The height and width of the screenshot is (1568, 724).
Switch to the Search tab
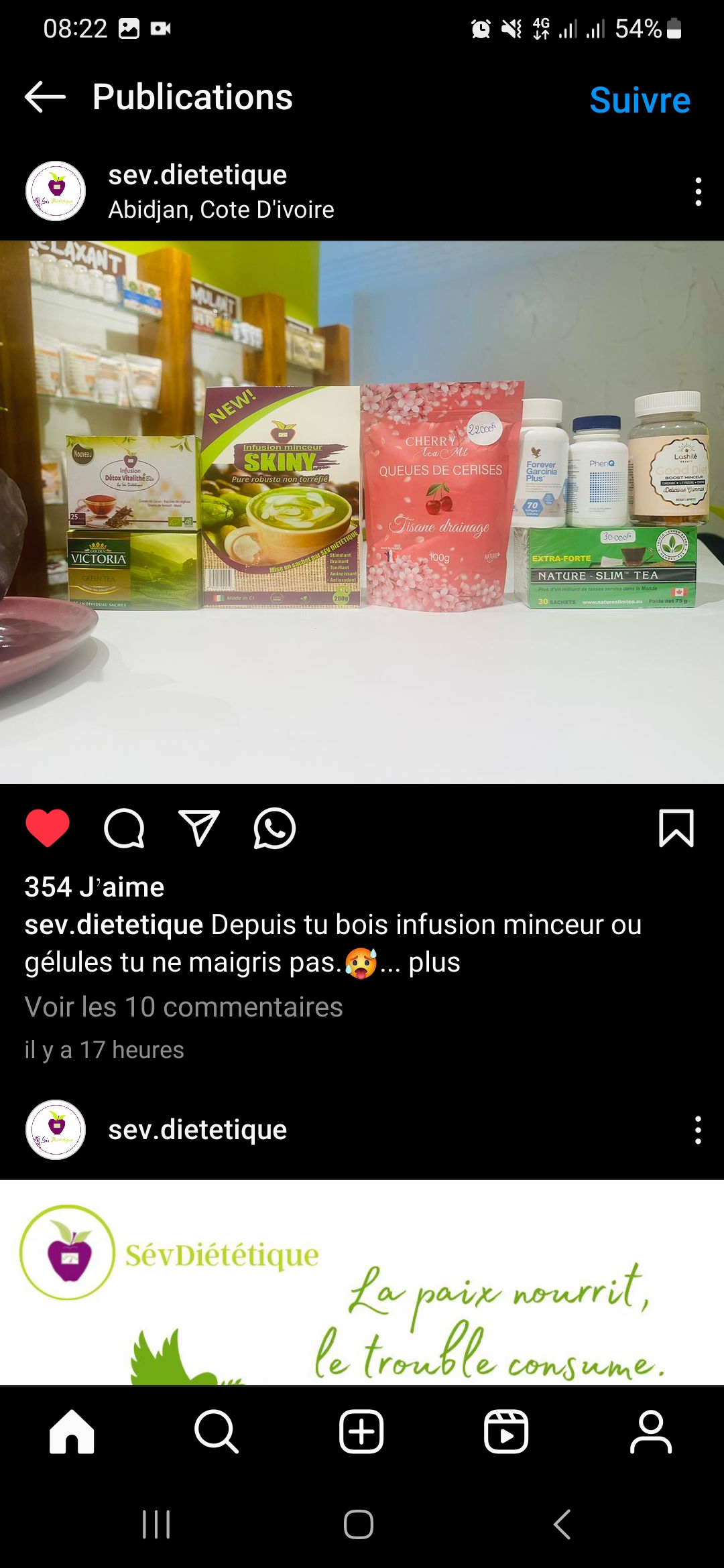217,1431
